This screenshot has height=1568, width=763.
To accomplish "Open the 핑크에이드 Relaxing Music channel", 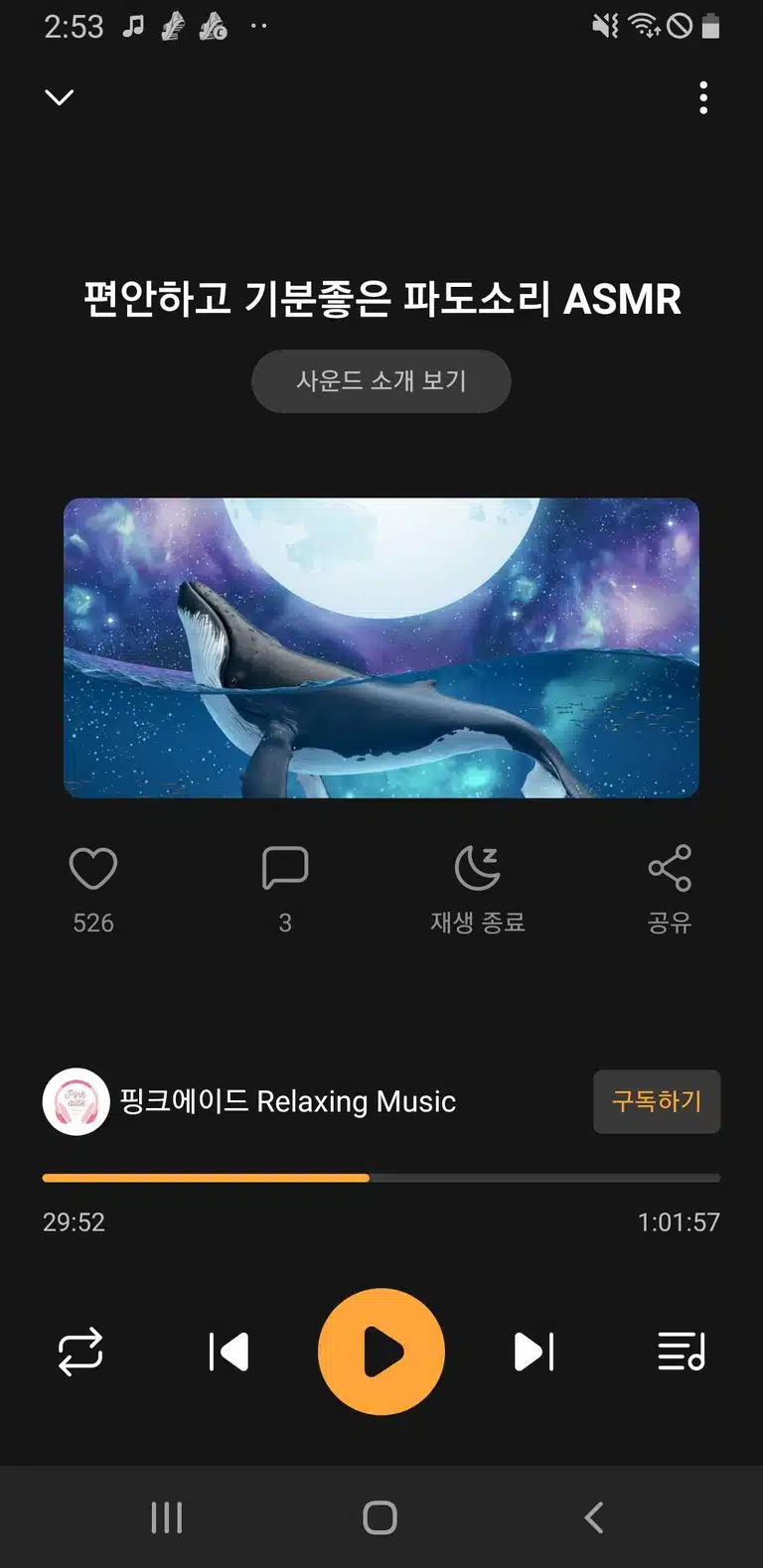I will click(249, 1101).
